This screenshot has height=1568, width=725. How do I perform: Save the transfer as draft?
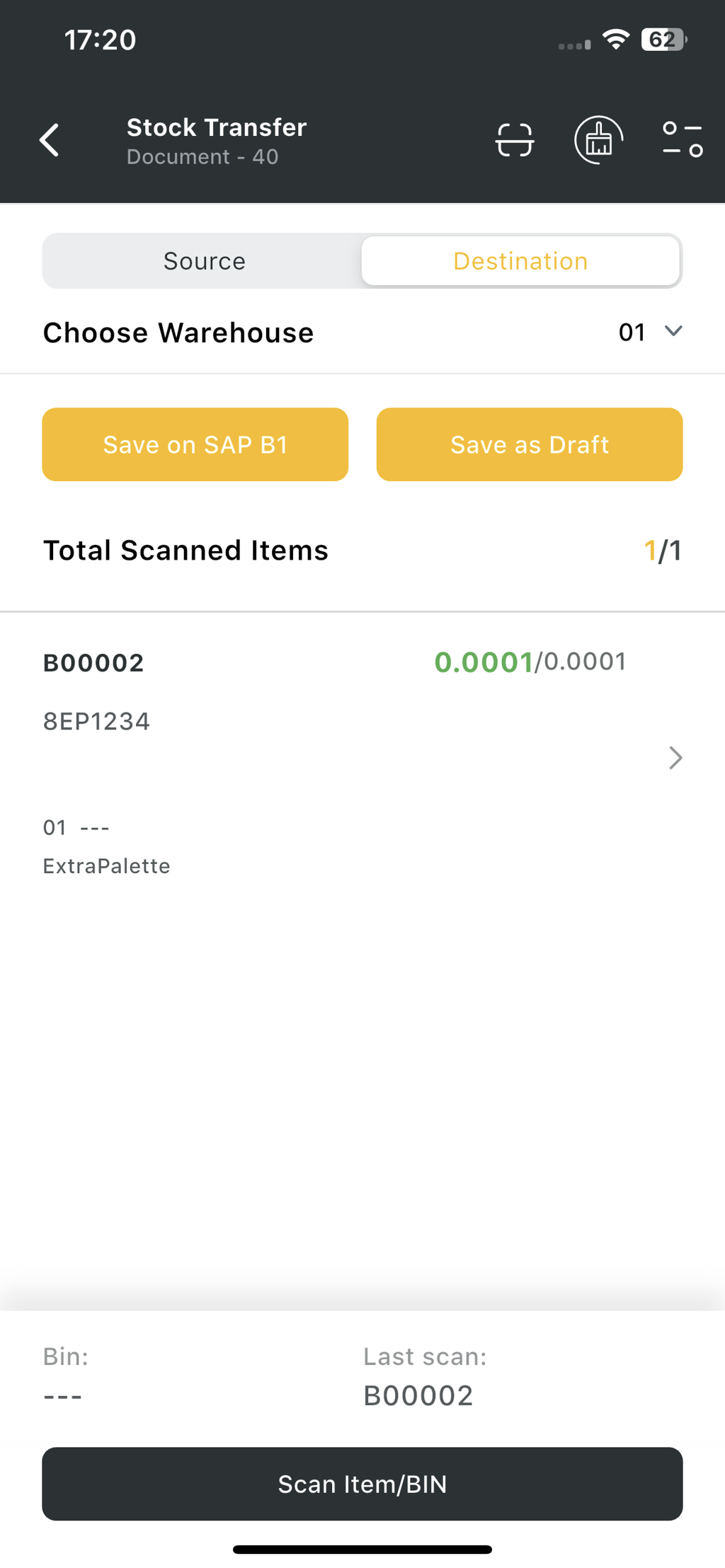[530, 444]
